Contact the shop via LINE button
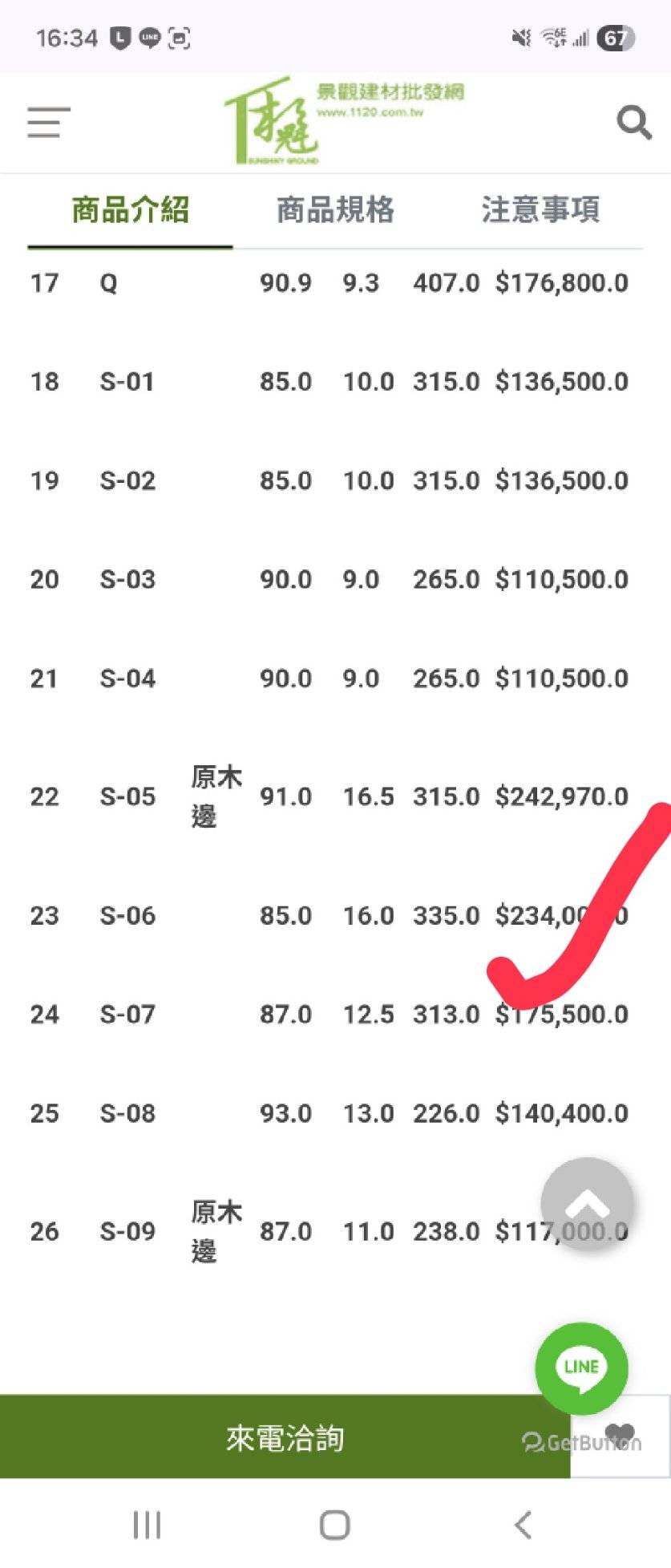 [x=581, y=1367]
